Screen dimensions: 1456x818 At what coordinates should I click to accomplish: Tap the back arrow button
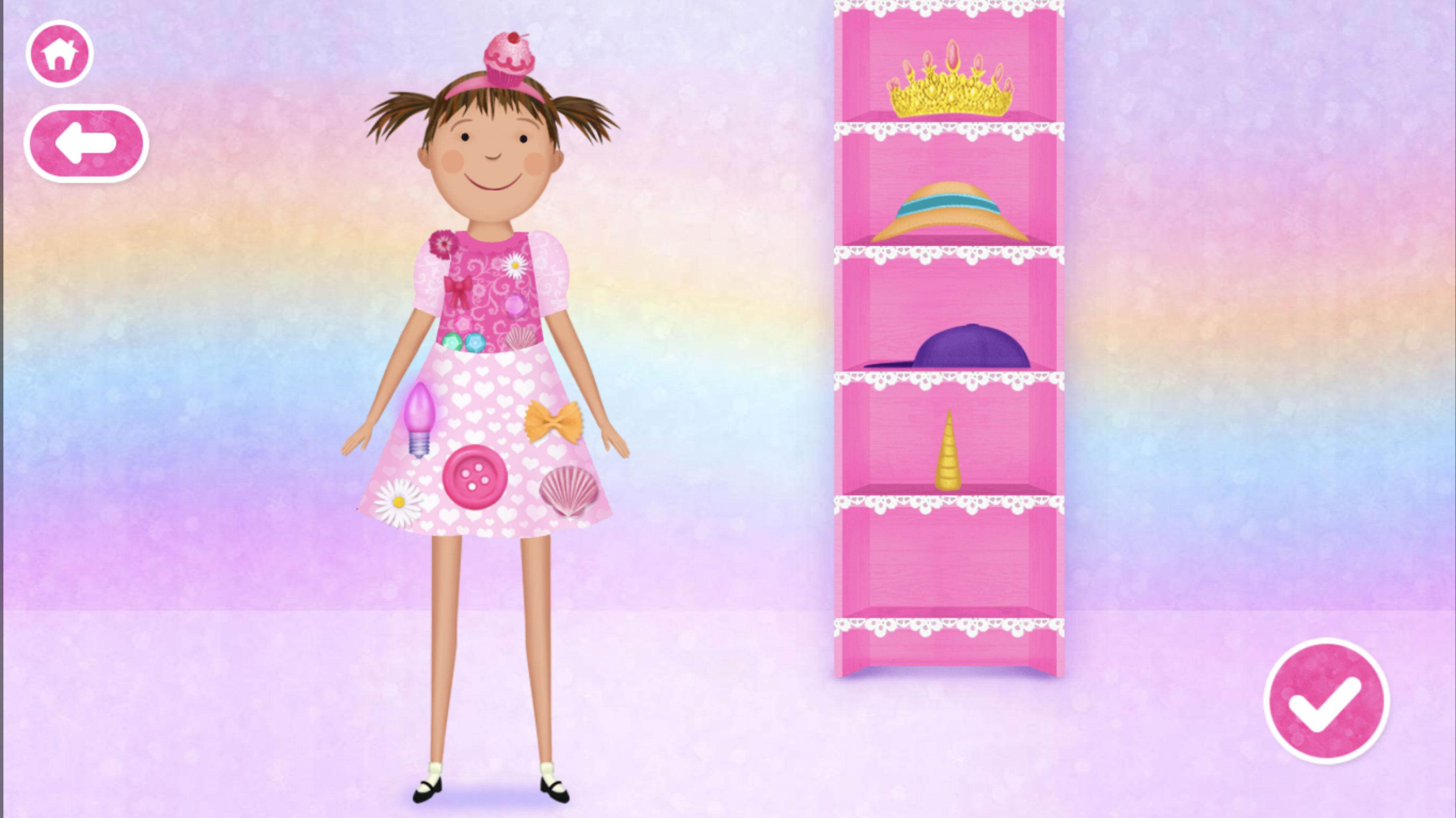click(87, 144)
